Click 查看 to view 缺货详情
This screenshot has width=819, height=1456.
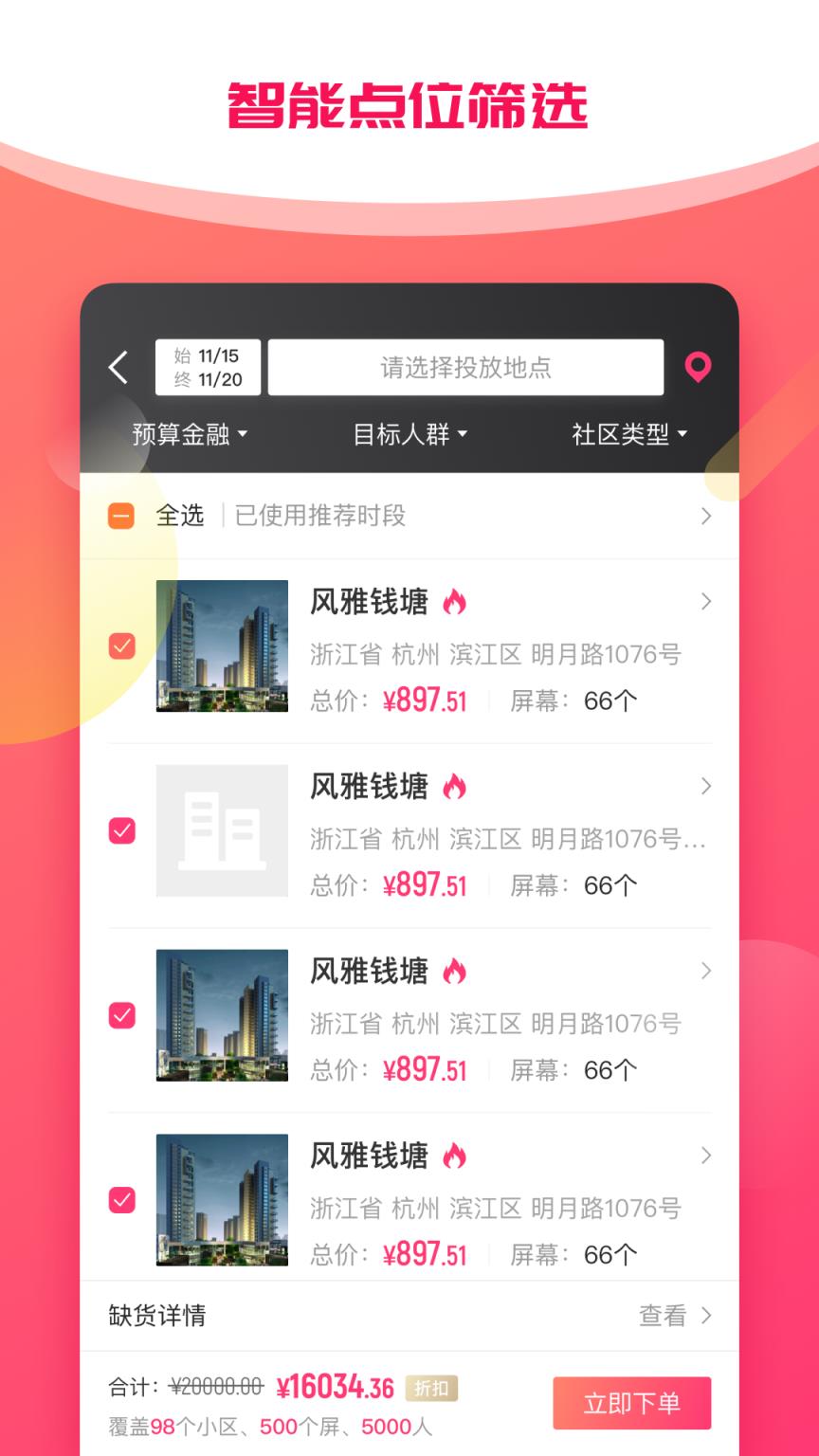(662, 1316)
